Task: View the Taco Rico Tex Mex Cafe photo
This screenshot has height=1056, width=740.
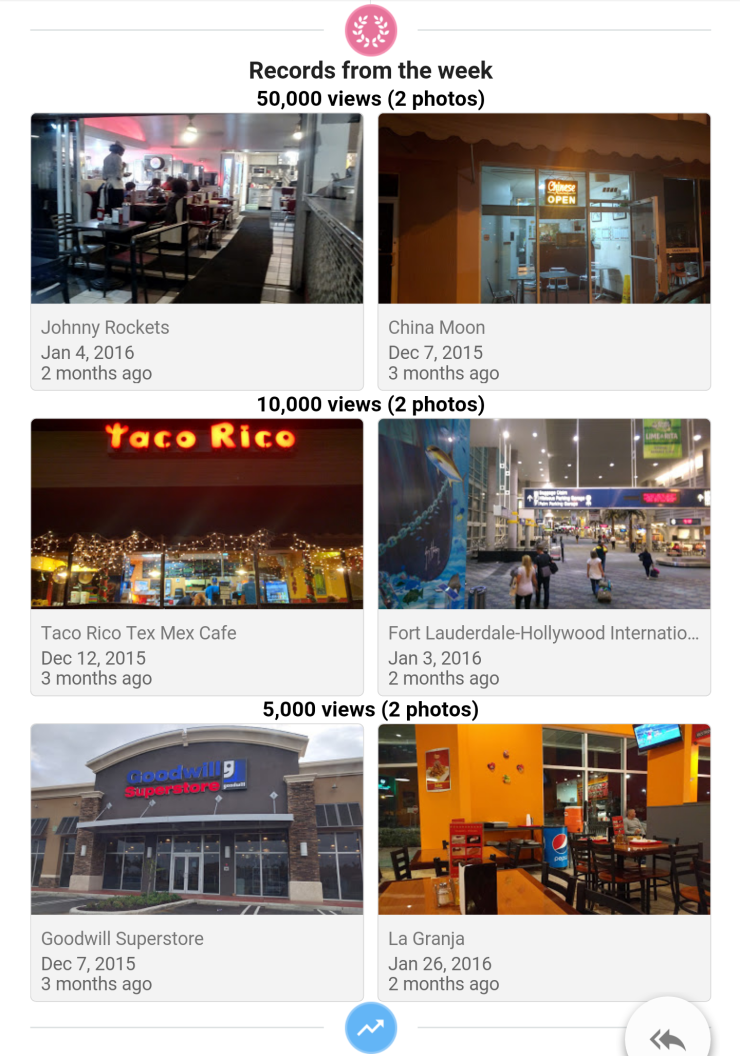Action: 197,514
